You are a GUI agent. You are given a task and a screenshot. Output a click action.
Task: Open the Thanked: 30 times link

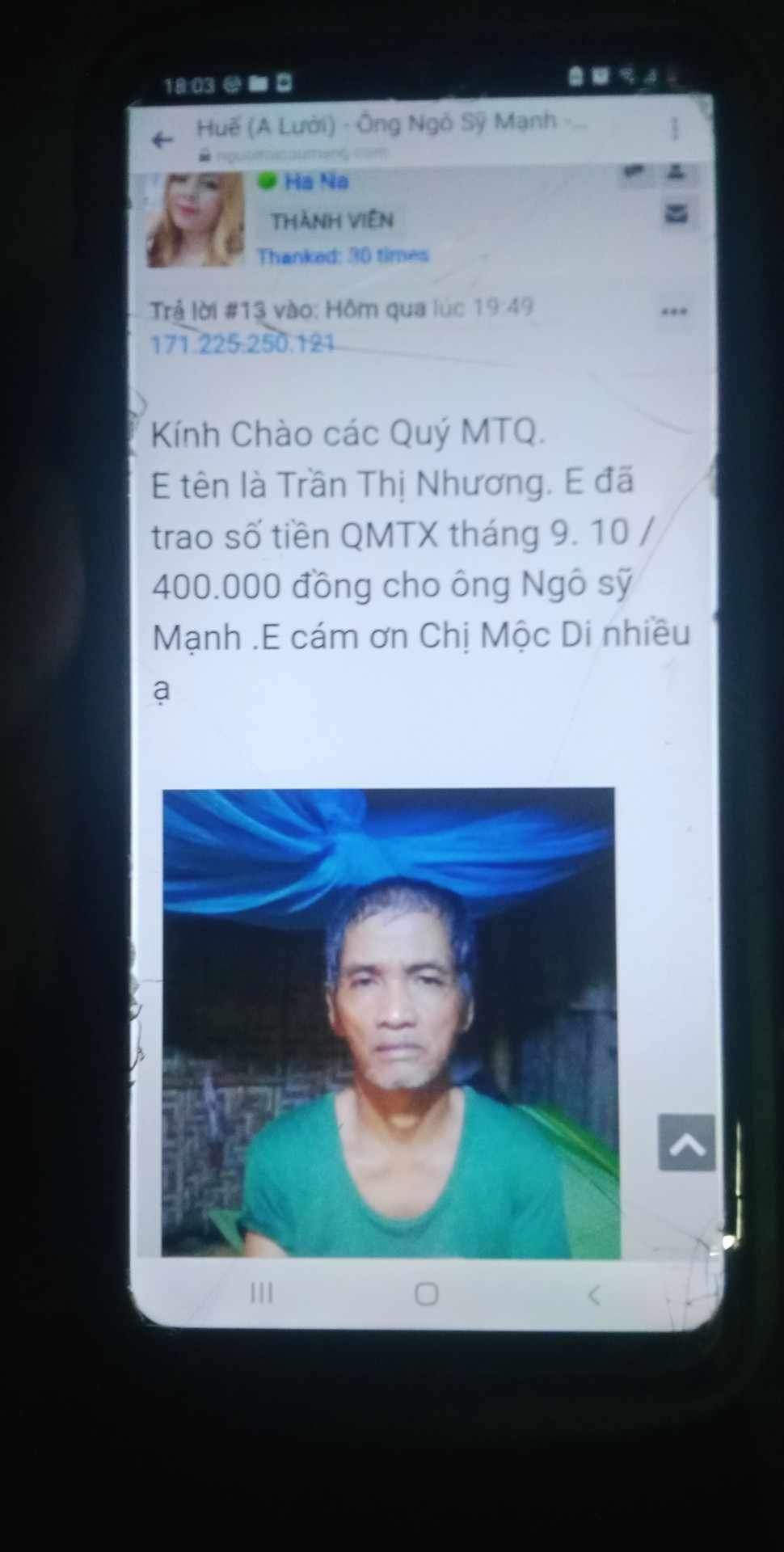point(343,256)
